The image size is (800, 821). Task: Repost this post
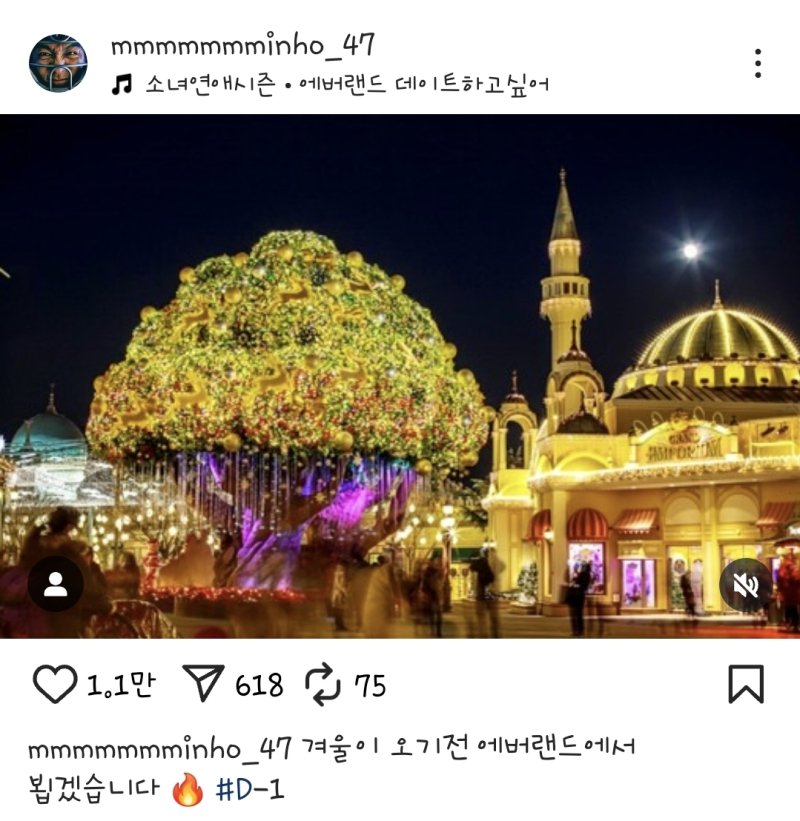coord(322,685)
